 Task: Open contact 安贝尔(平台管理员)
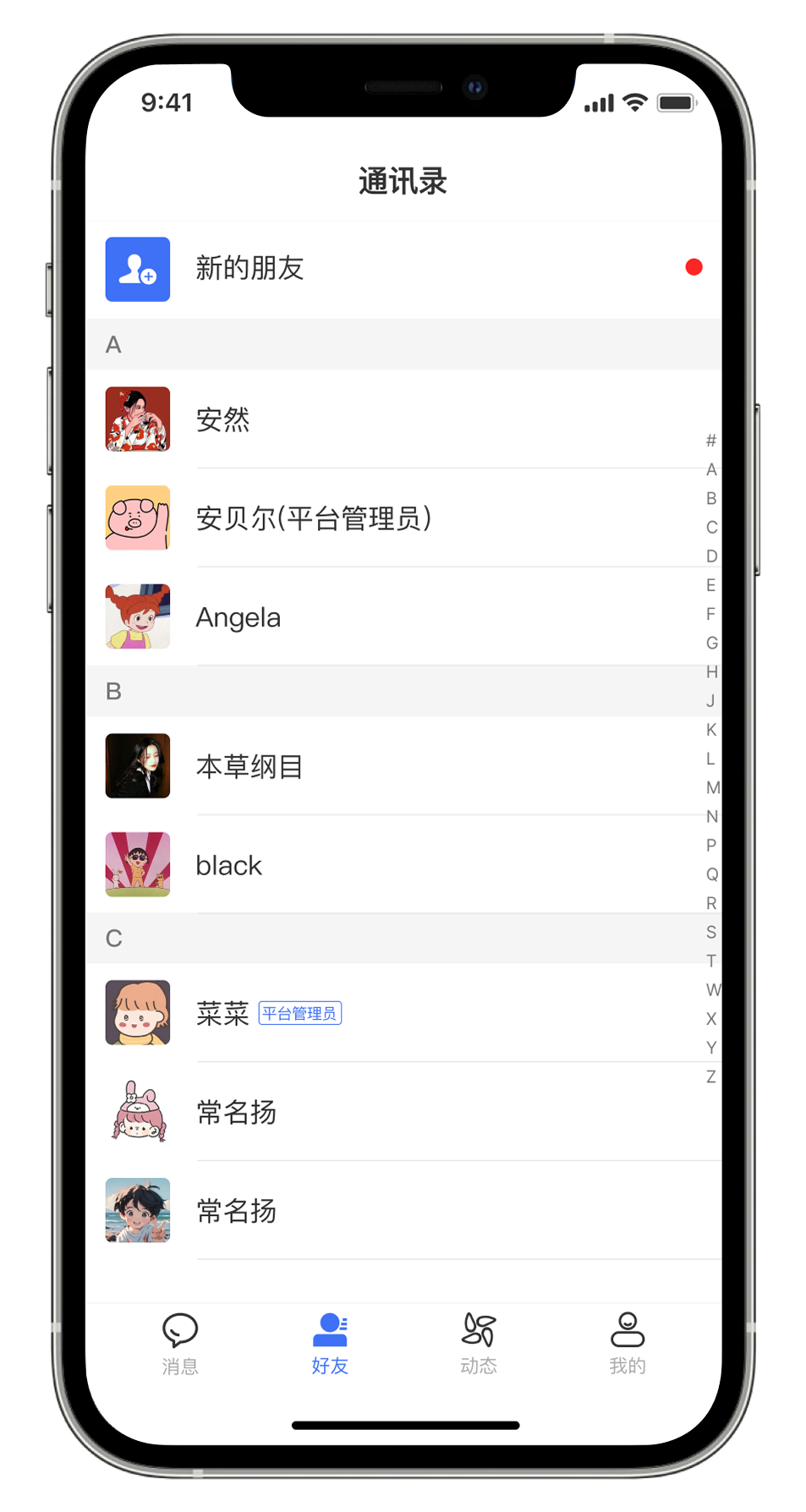403,518
